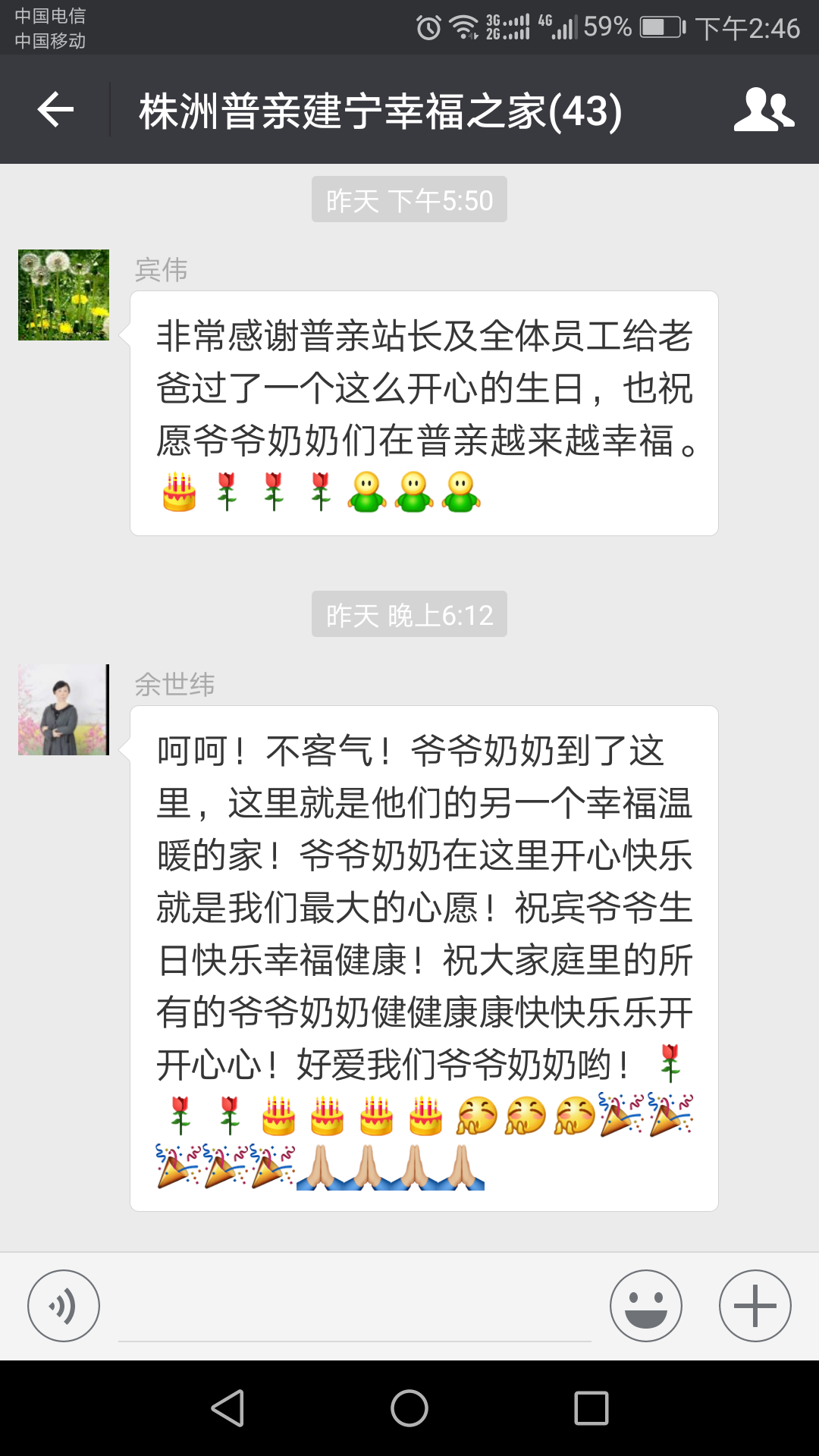Tap the system home button
Screen dimensions: 819x1456
[x=409, y=1408]
